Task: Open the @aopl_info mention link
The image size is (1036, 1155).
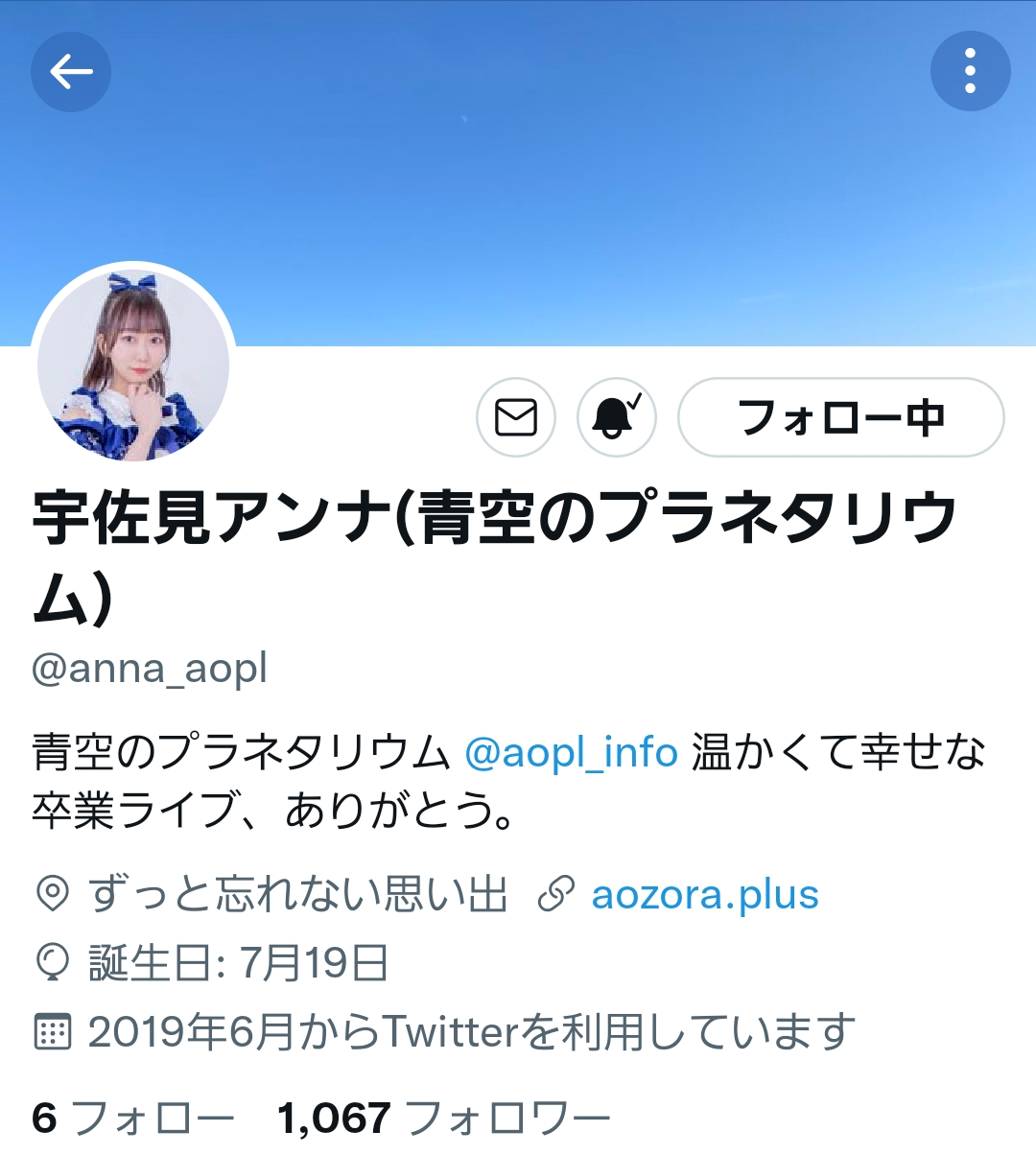Action: (x=571, y=752)
